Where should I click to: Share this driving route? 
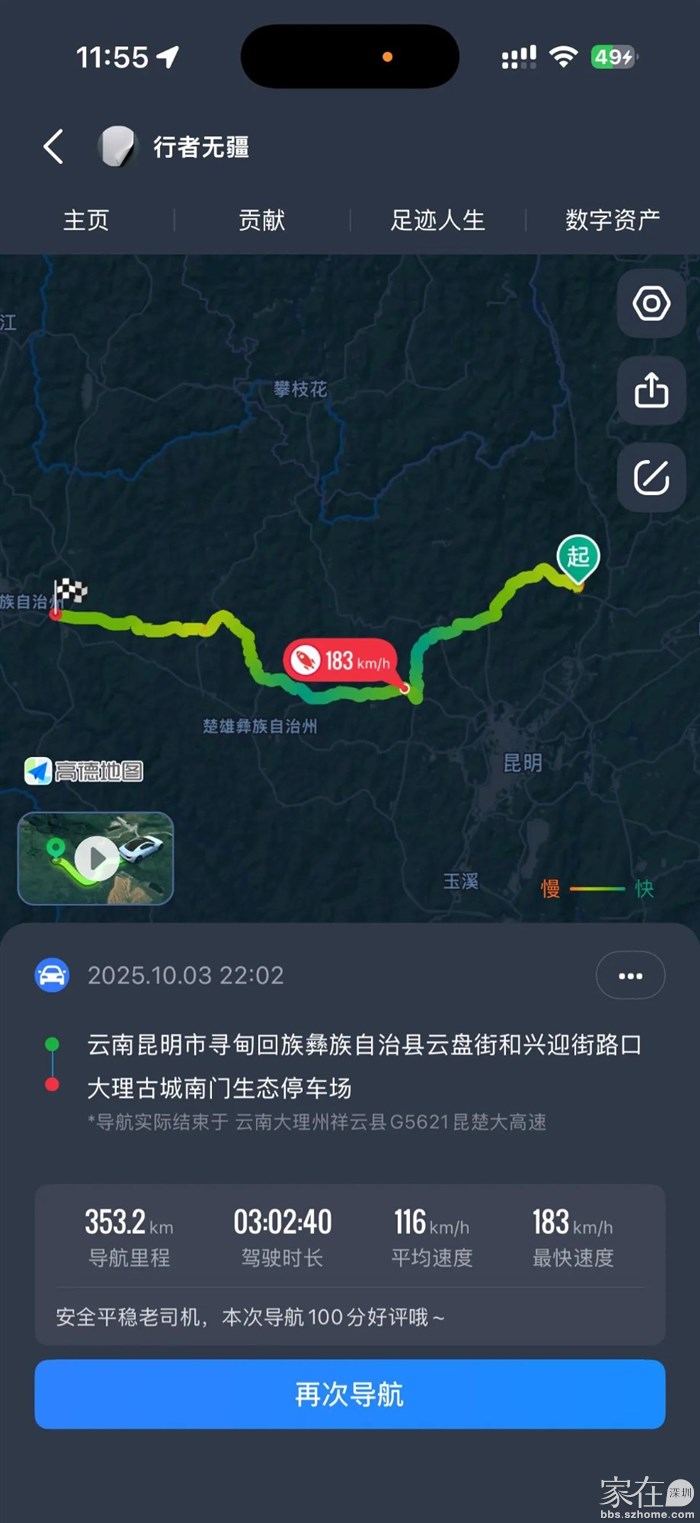pos(651,390)
